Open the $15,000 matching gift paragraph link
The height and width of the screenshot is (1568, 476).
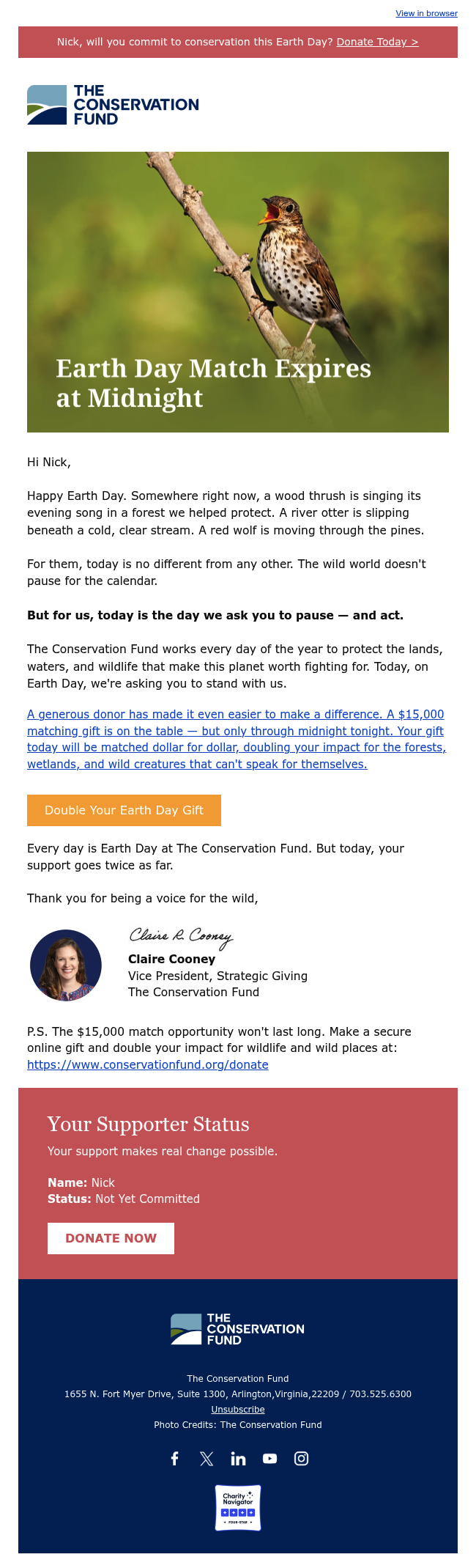click(236, 739)
